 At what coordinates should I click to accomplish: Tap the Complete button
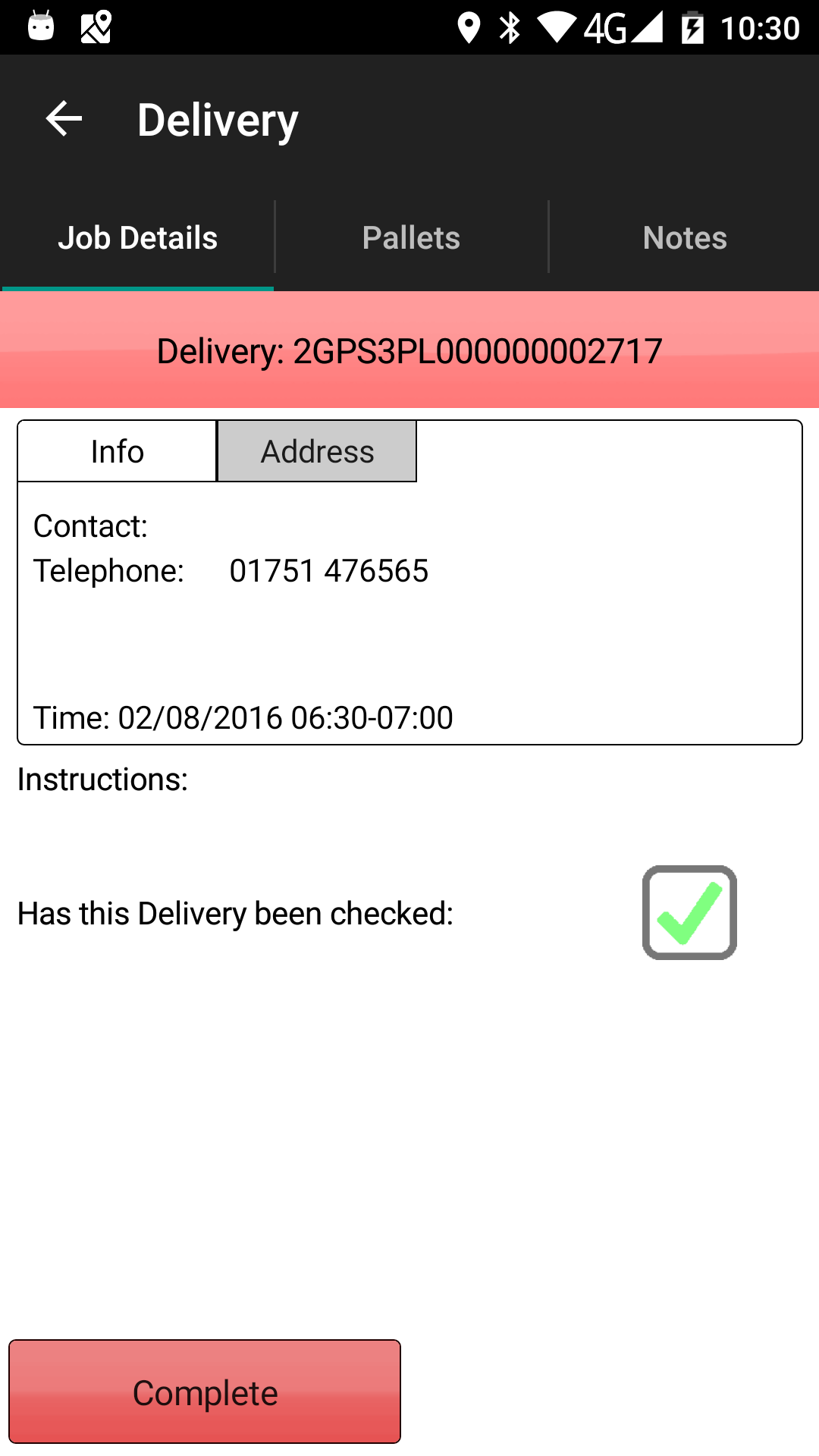pyautogui.click(x=205, y=1392)
